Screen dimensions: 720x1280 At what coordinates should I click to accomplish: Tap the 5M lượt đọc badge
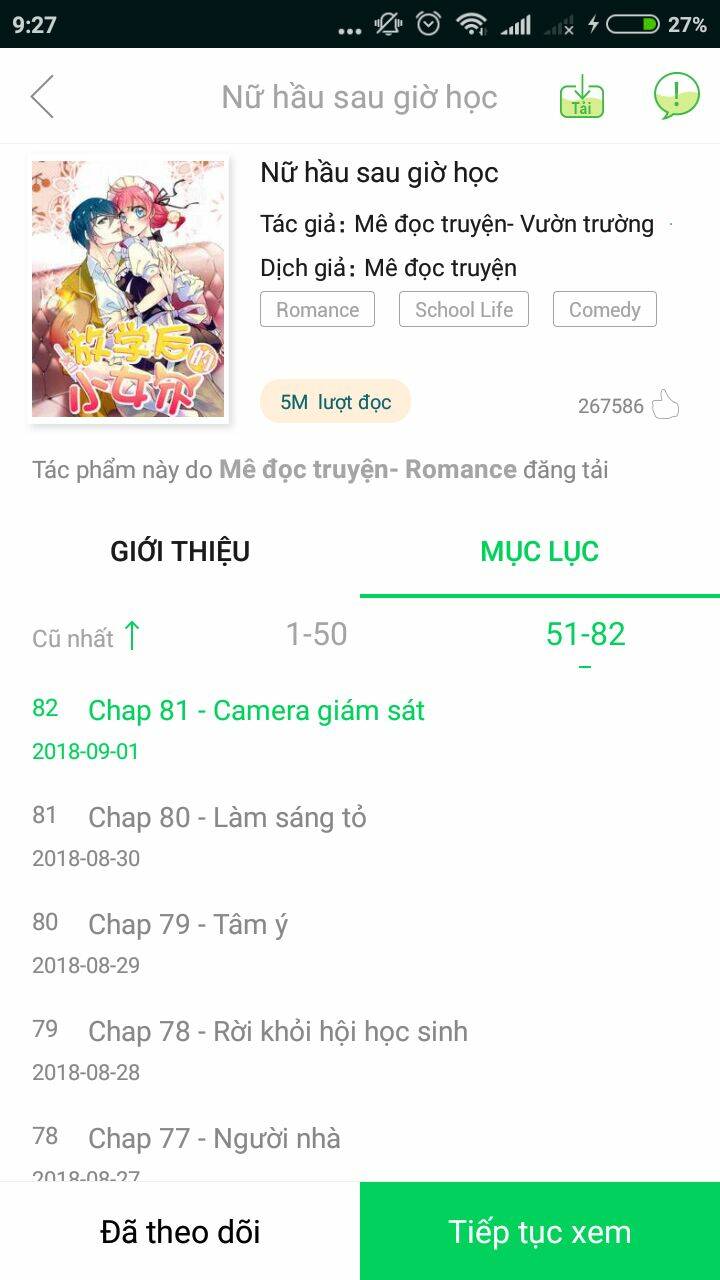[334, 401]
